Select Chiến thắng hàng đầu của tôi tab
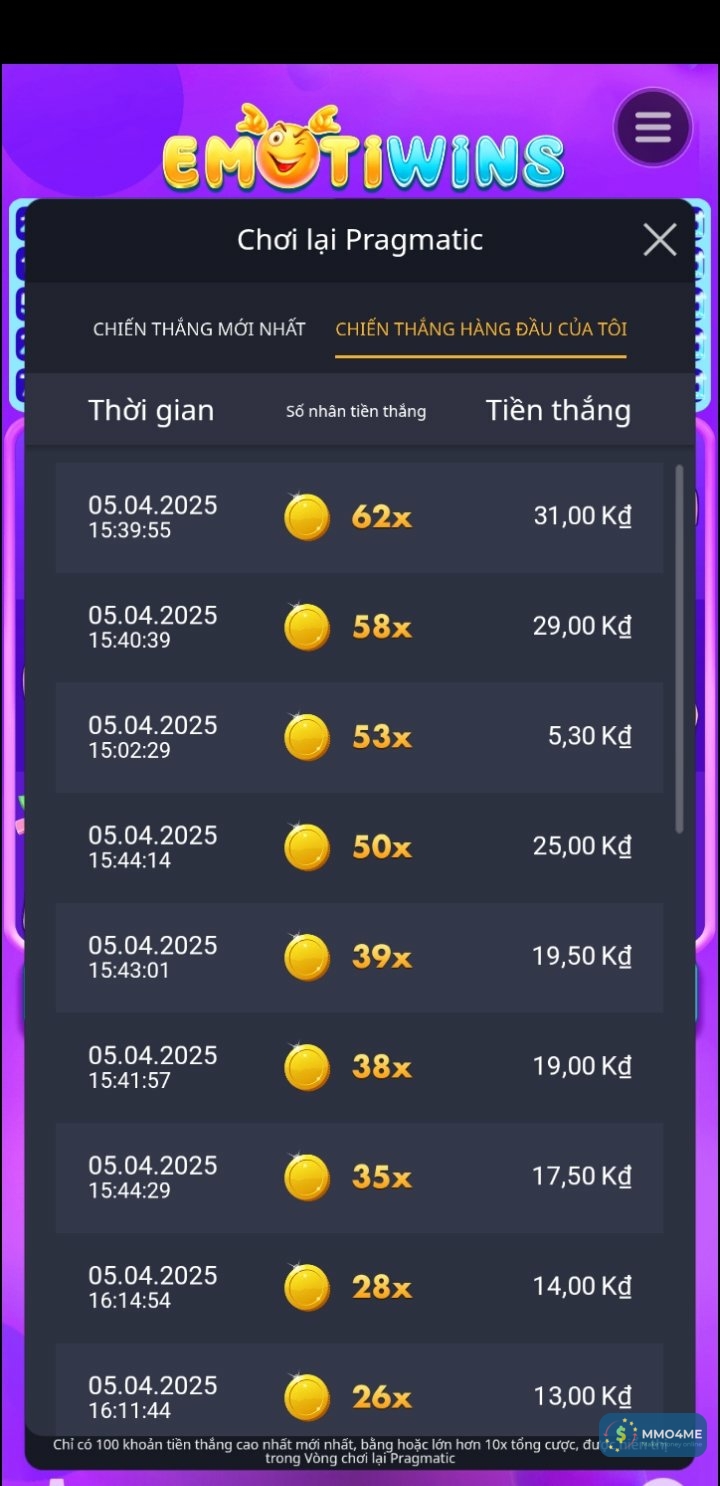 click(481, 329)
